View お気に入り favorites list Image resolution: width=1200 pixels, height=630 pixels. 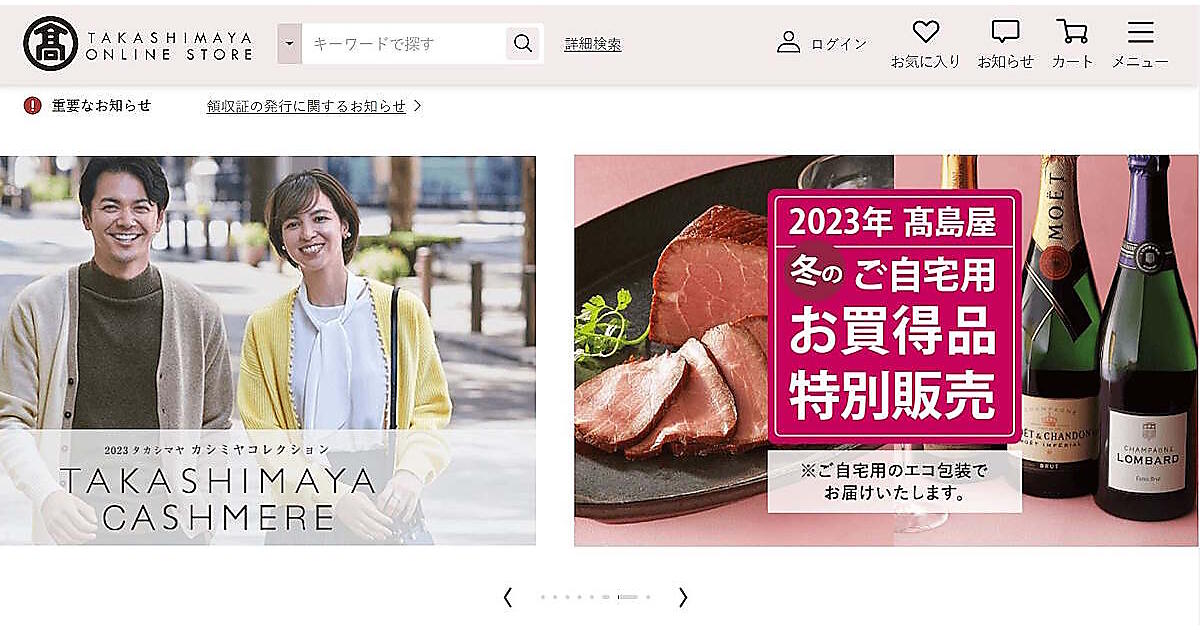click(926, 45)
